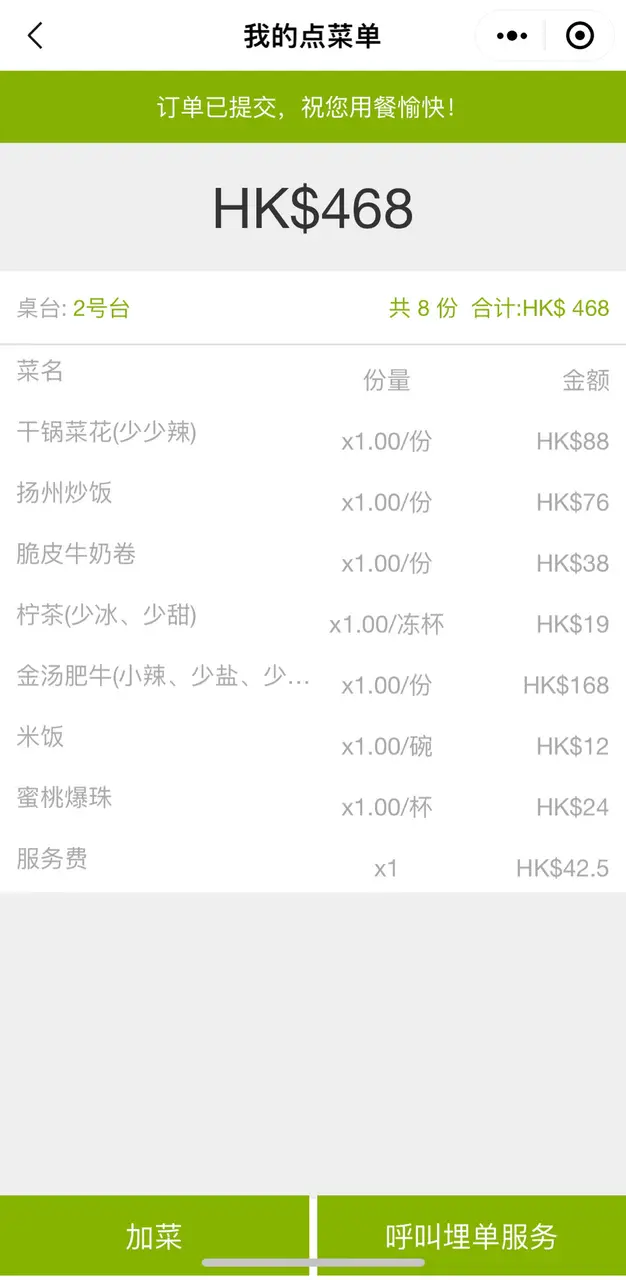Close the mini program with the circle icon
The height and width of the screenshot is (1280, 626).
[580, 37]
